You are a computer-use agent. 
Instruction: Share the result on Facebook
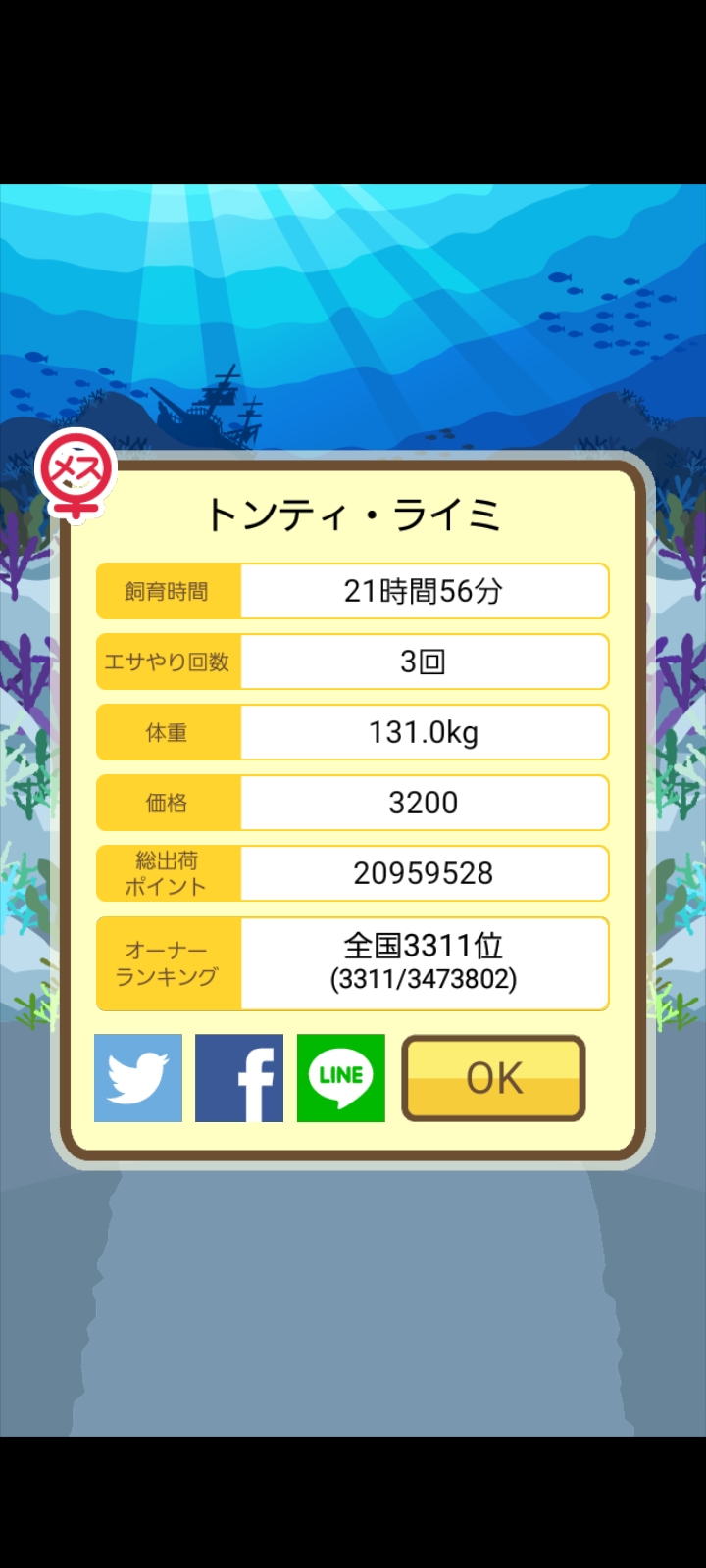[239, 1078]
